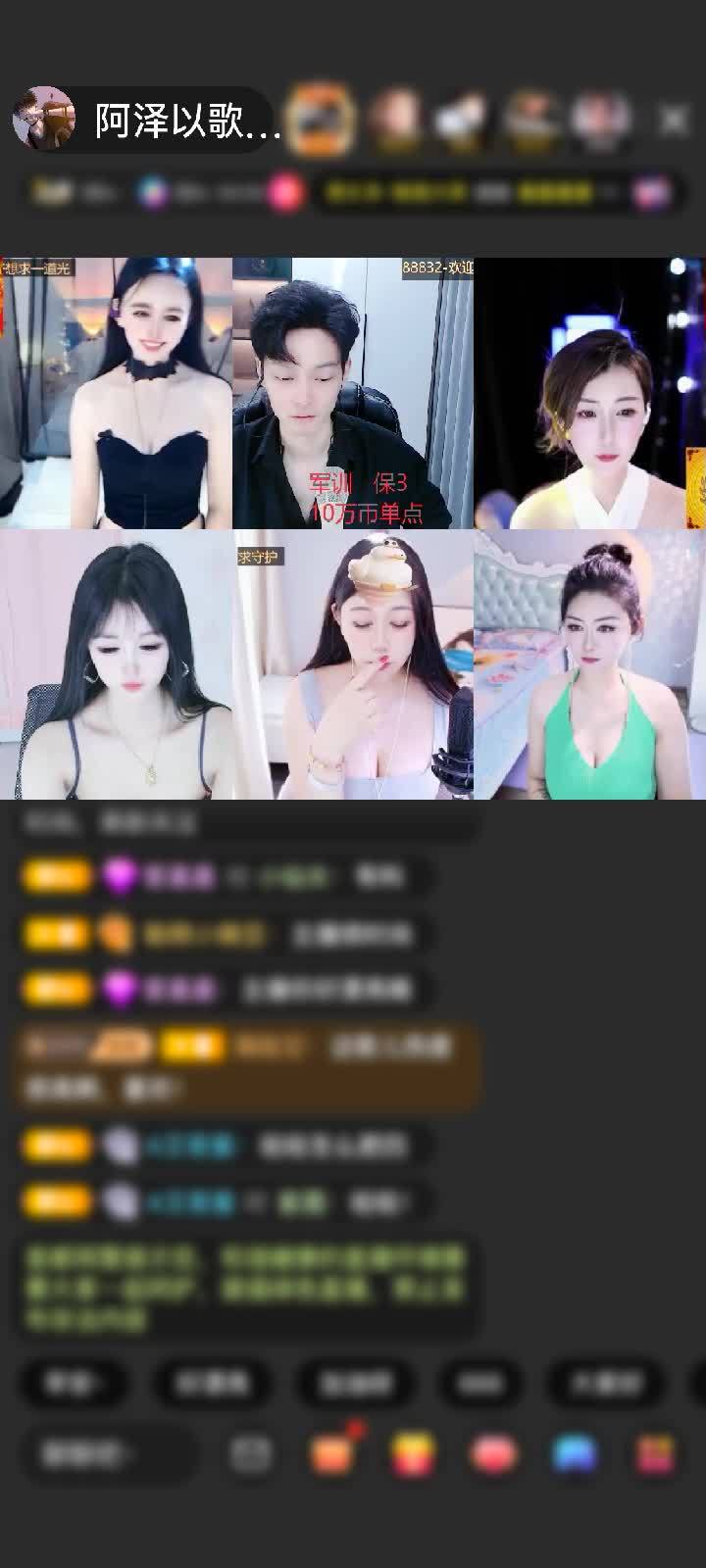Tap the pink heart-like icon in bottom bar
706x1568 pixels.
[x=495, y=1455]
